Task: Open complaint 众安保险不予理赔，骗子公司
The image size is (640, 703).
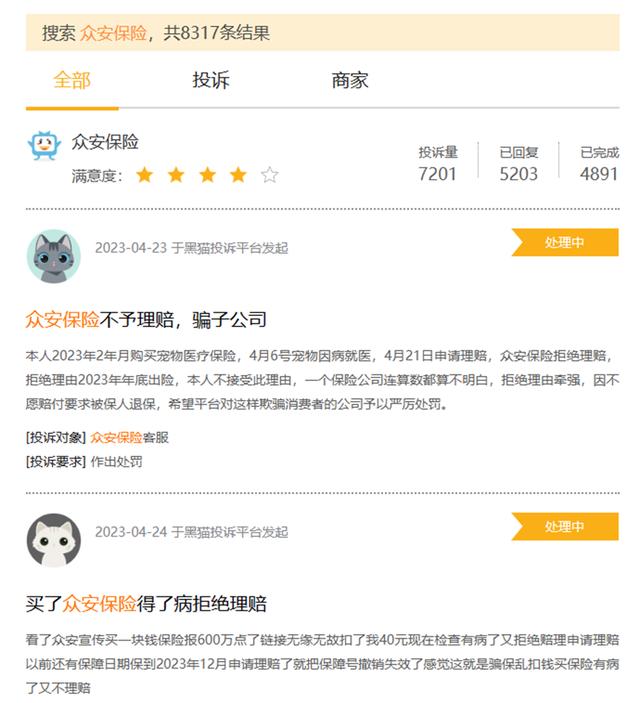Action: (146, 320)
